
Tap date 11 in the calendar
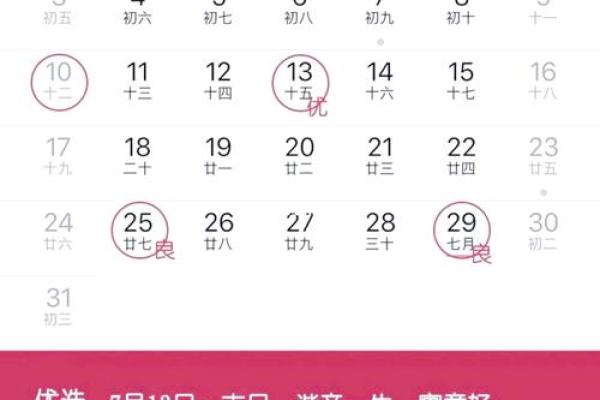point(138,80)
